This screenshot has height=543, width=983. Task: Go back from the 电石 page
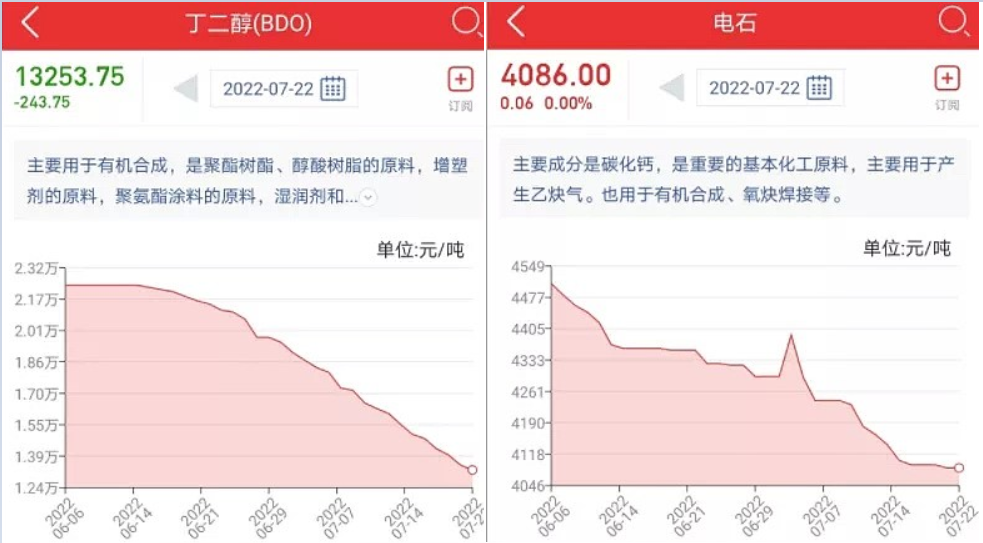tap(516, 23)
